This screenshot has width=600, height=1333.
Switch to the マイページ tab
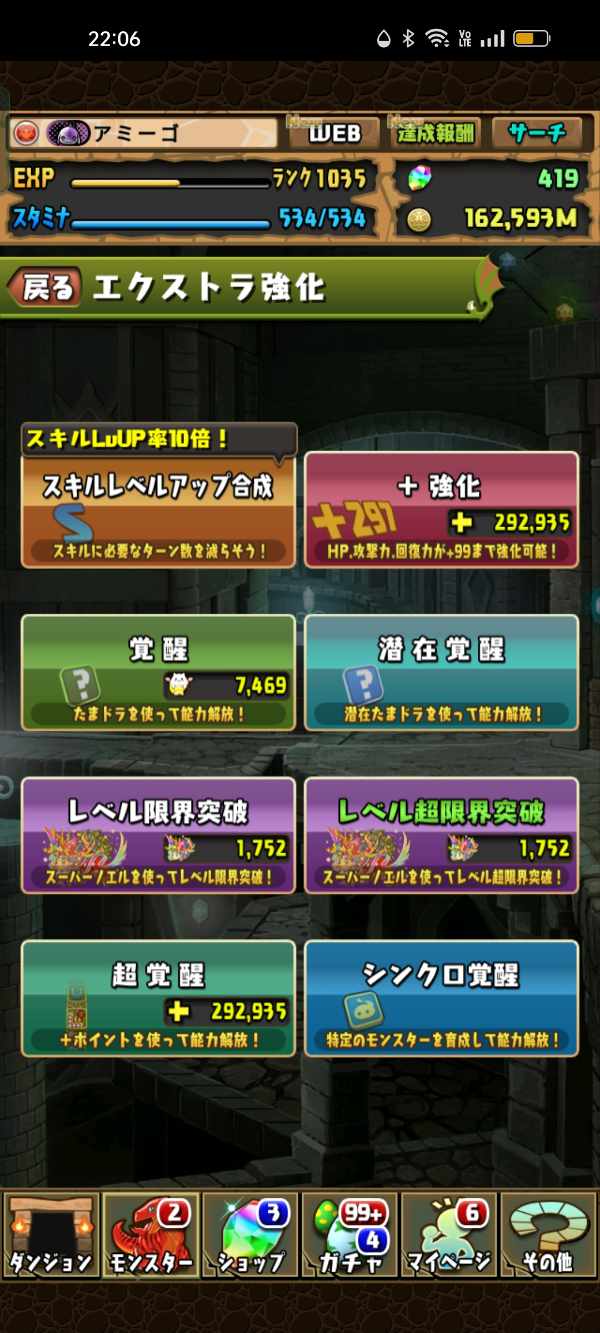[450, 1235]
